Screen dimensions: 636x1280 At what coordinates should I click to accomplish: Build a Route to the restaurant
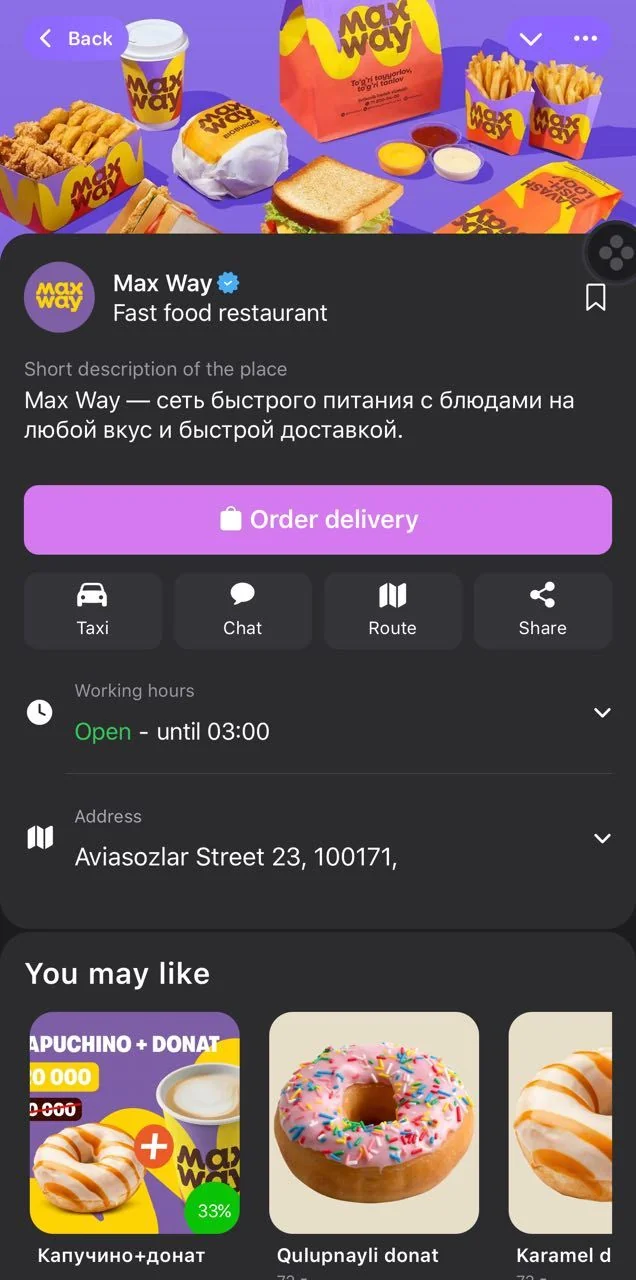click(393, 611)
